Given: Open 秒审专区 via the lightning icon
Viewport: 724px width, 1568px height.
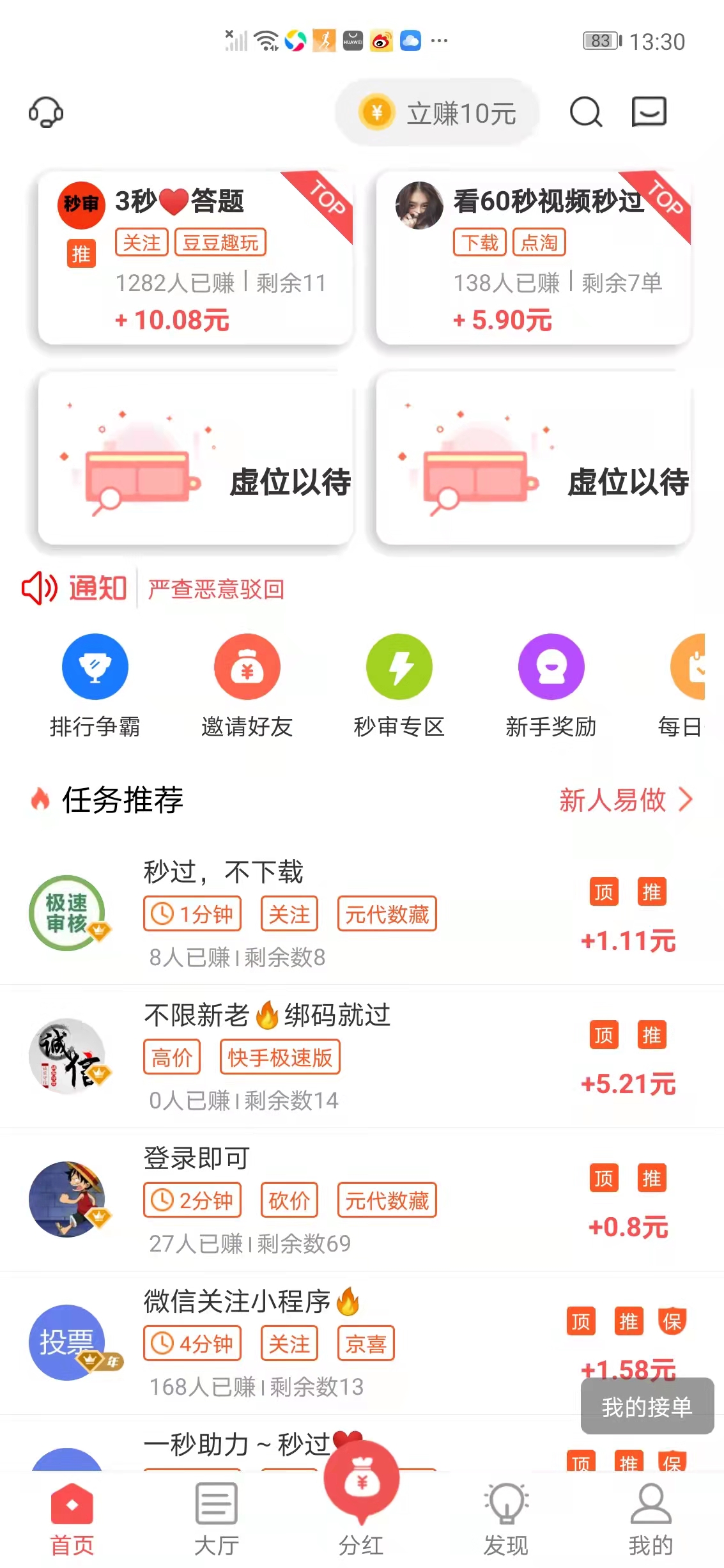Looking at the screenshot, I should pyautogui.click(x=399, y=667).
